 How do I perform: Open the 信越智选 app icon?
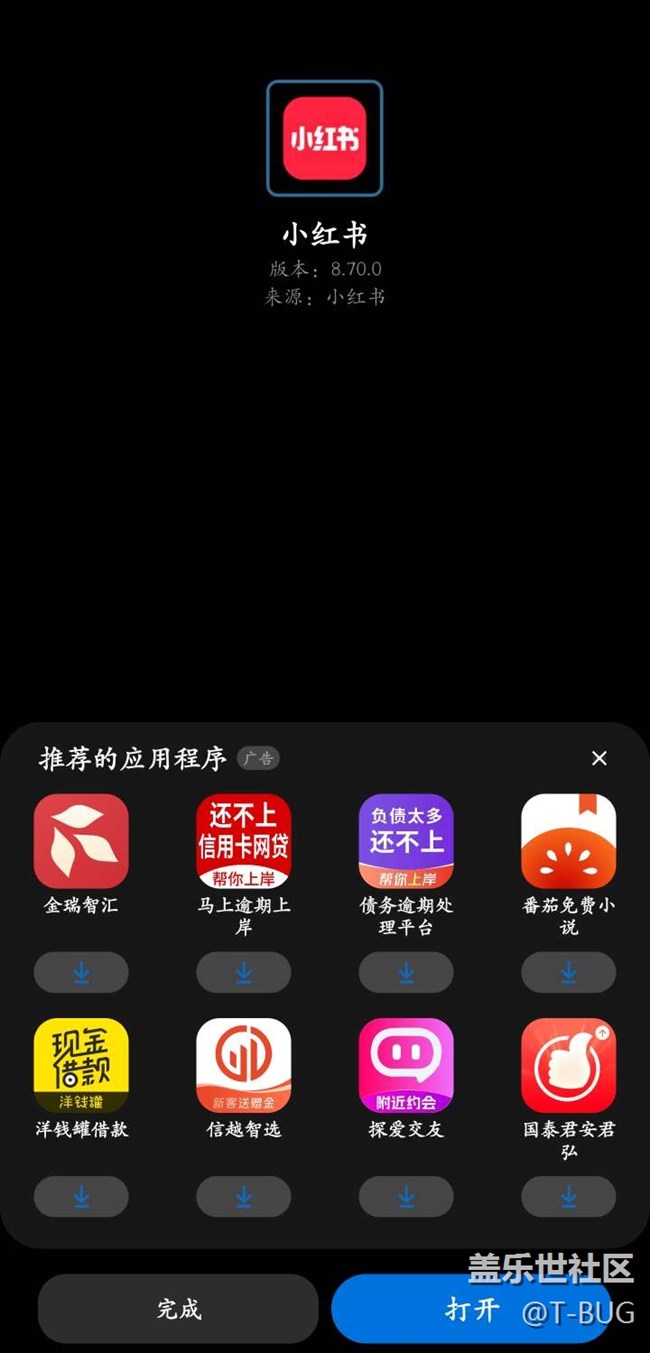pos(243,1065)
